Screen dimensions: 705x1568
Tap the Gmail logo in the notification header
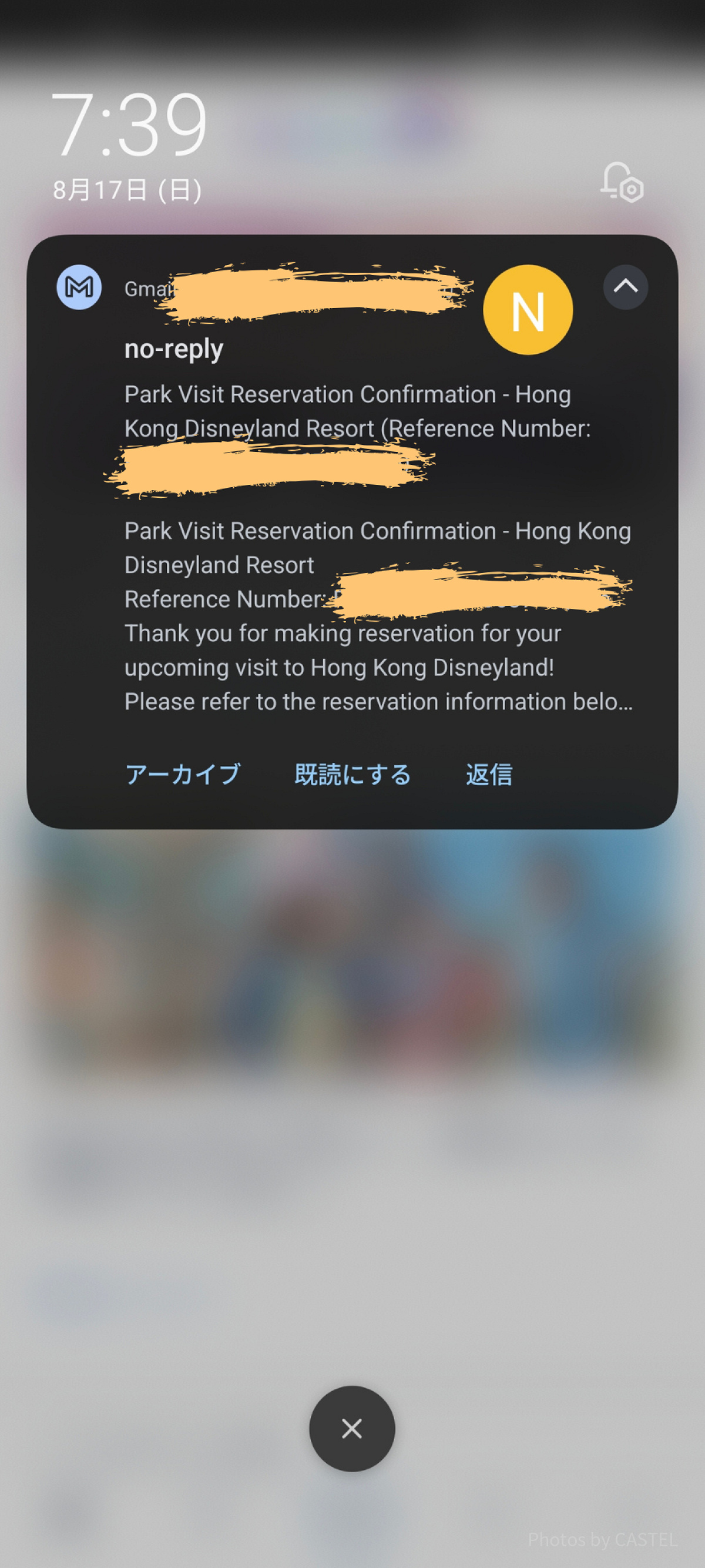point(79,288)
